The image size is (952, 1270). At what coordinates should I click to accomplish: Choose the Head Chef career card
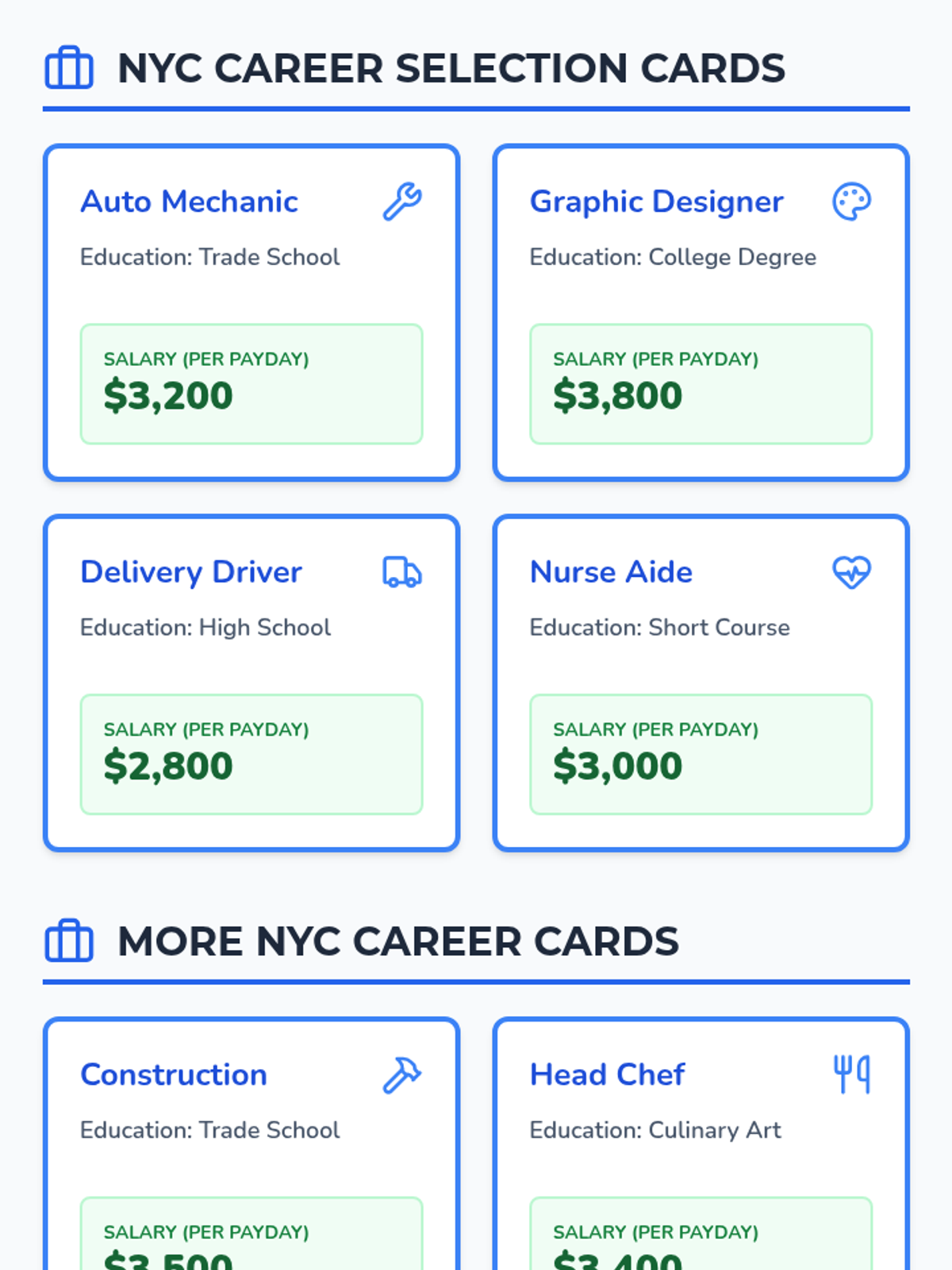701,1143
